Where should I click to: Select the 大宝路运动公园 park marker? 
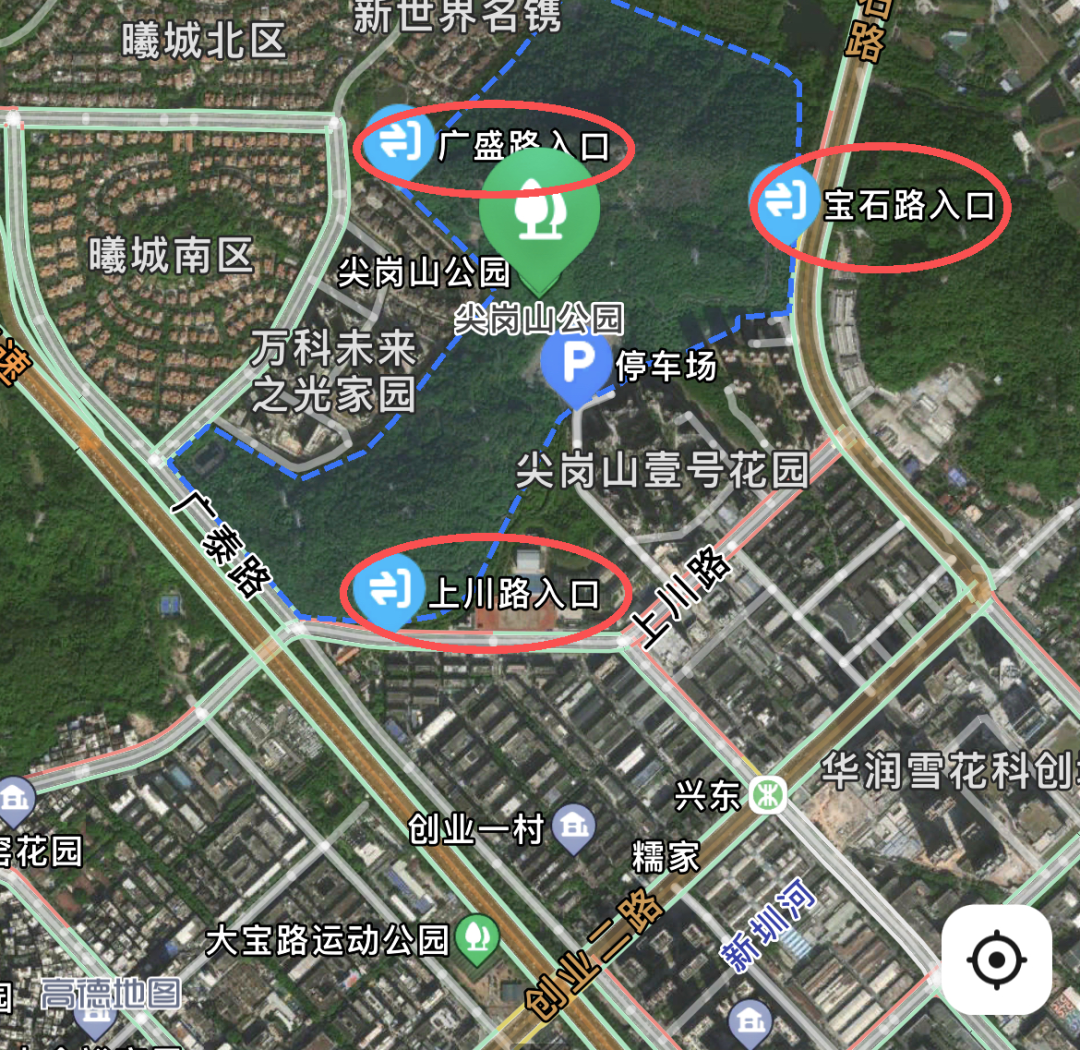(x=477, y=937)
